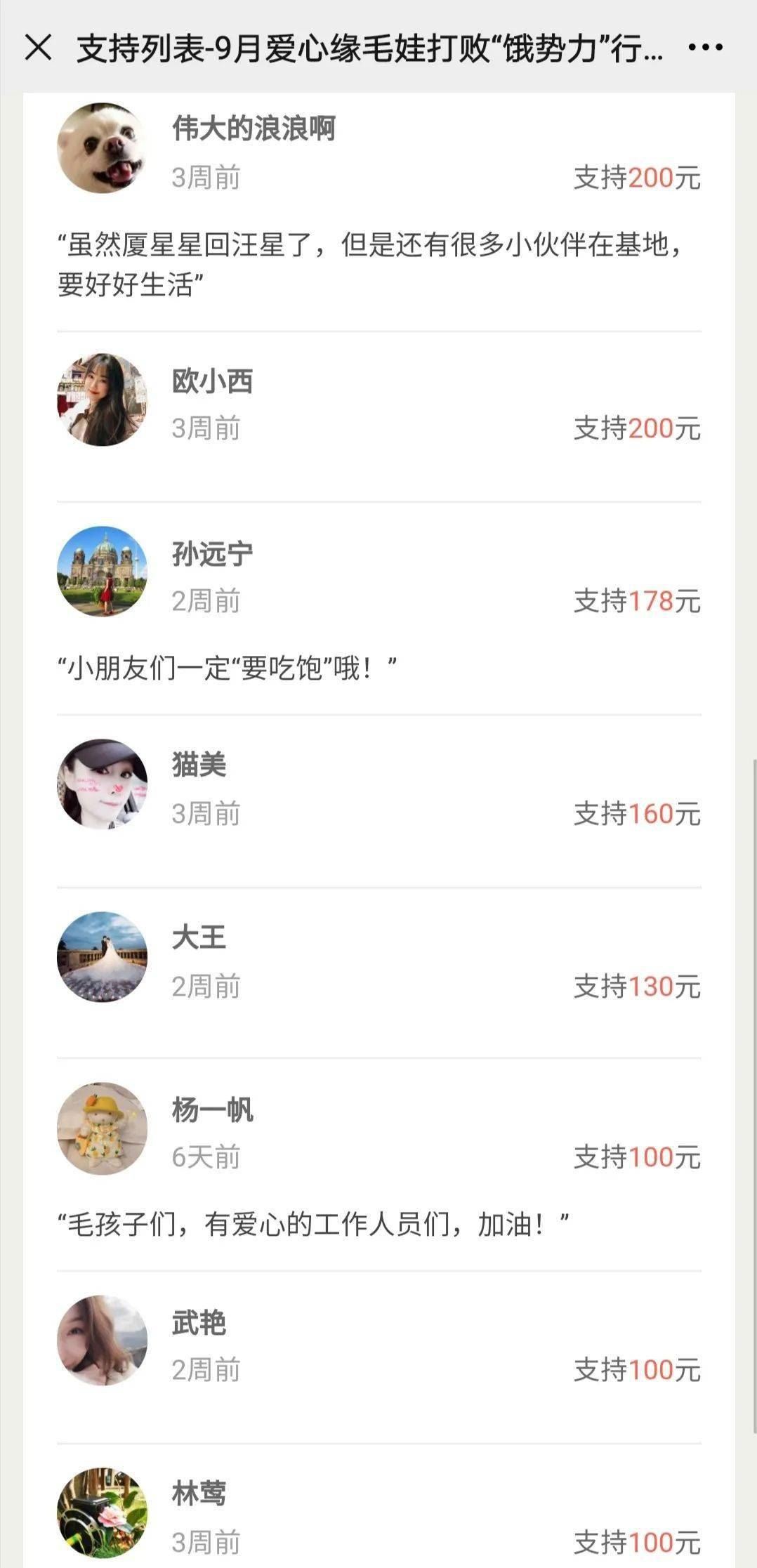Click the 支持100元 amount for 杨一帆
This screenshot has height=1568, width=757.
click(636, 1157)
